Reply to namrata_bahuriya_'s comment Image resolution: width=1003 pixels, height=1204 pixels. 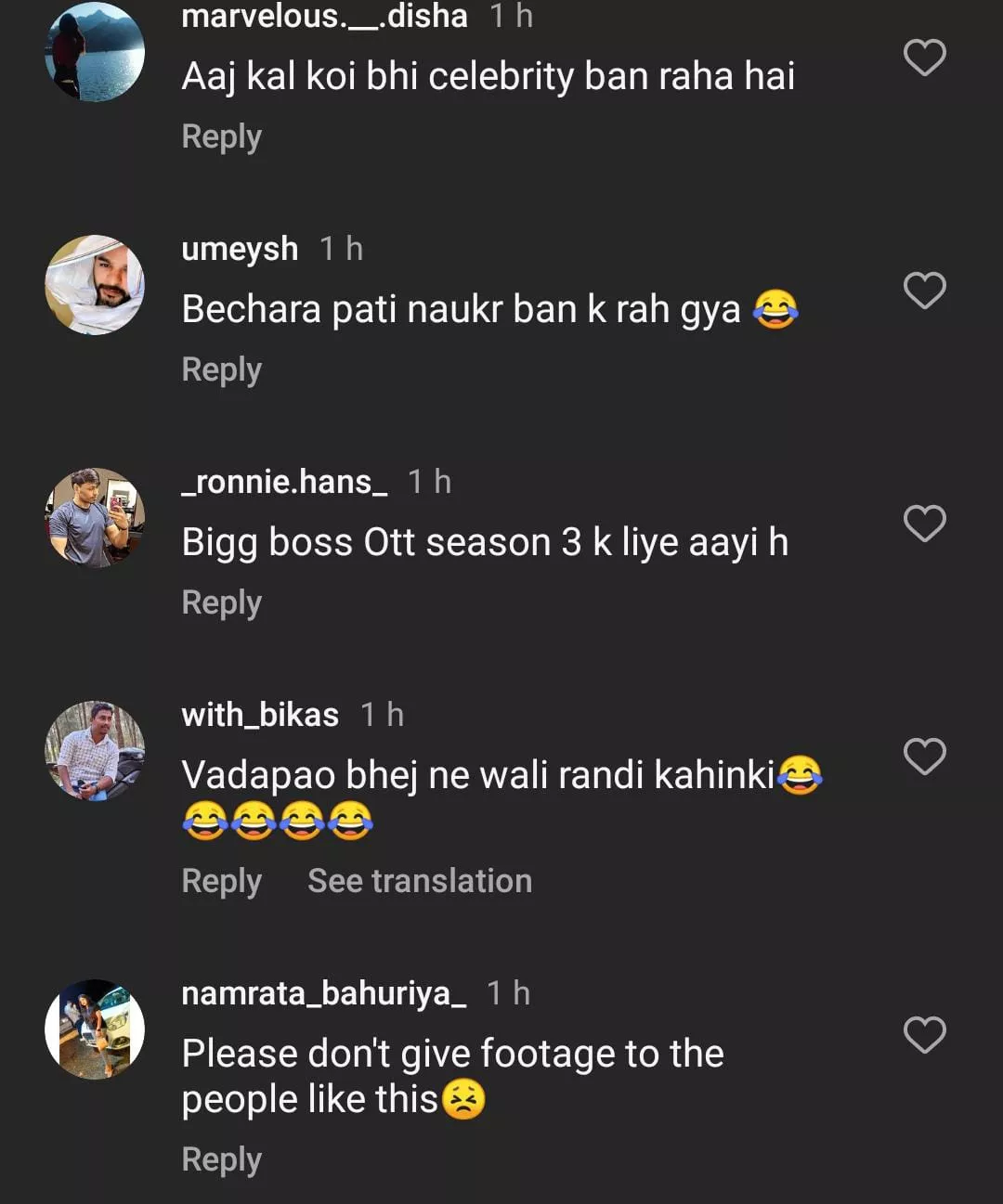(221, 1159)
